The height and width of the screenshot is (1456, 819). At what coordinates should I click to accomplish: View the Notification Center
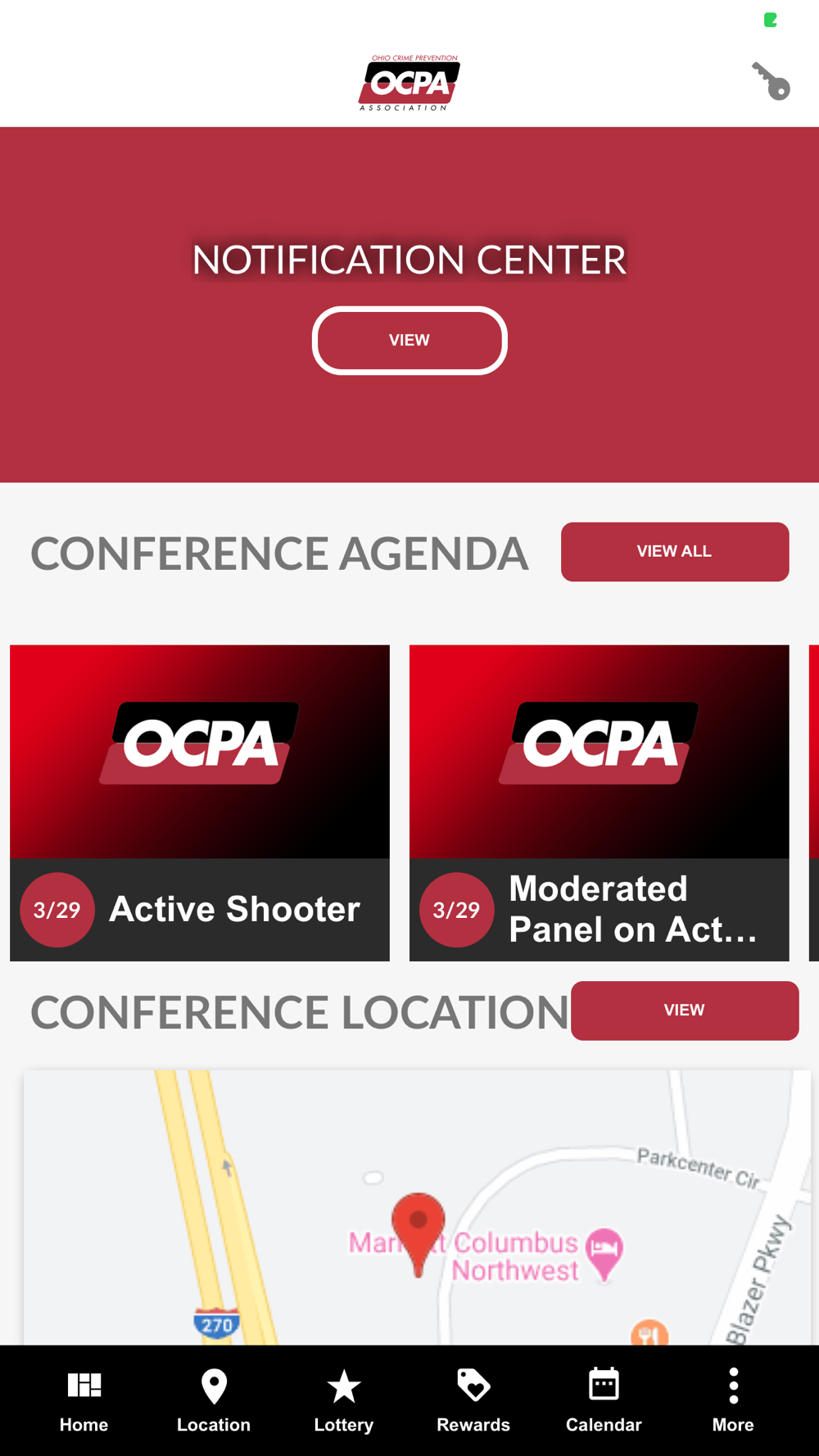(409, 341)
